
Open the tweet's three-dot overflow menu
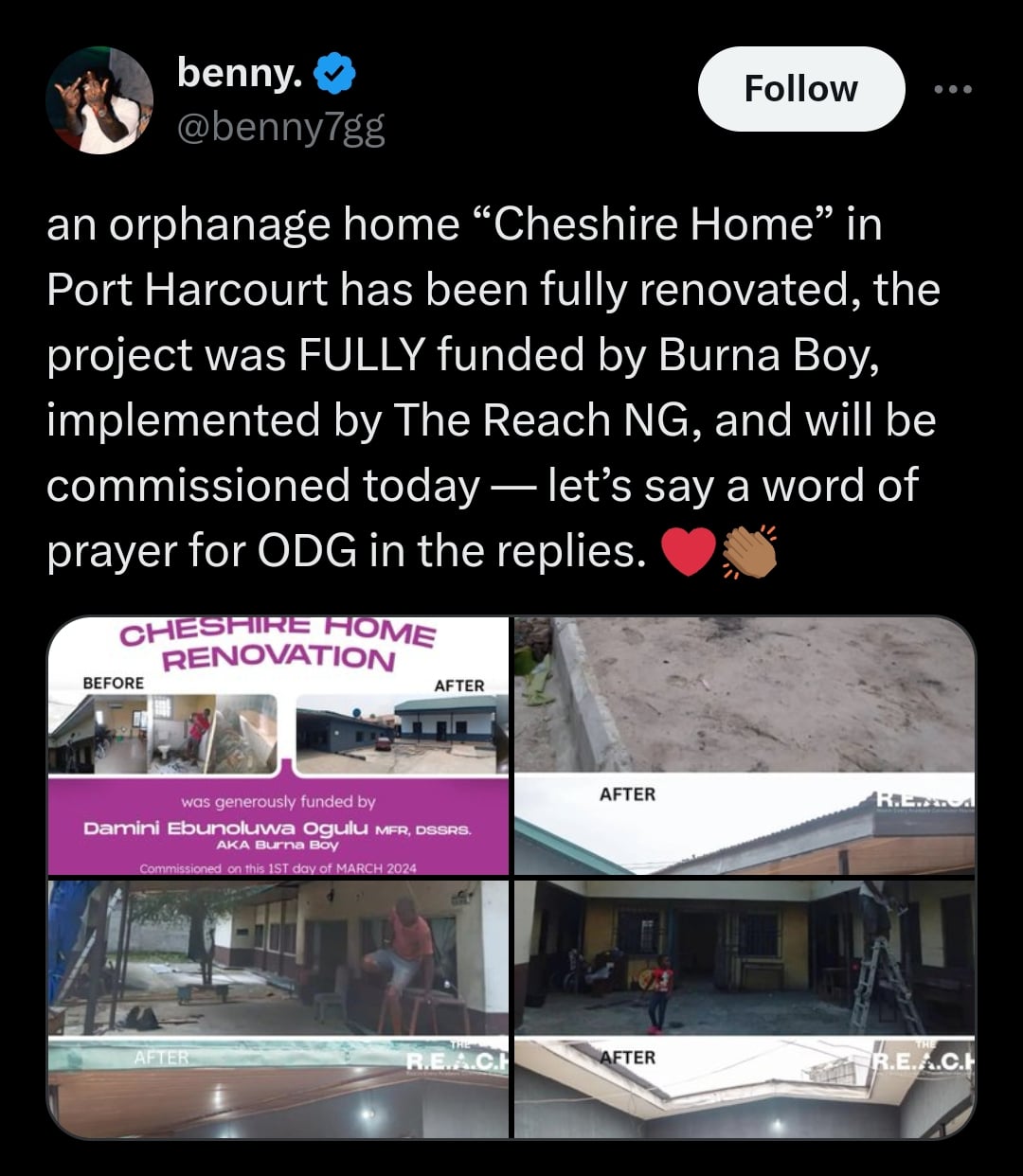(x=952, y=89)
